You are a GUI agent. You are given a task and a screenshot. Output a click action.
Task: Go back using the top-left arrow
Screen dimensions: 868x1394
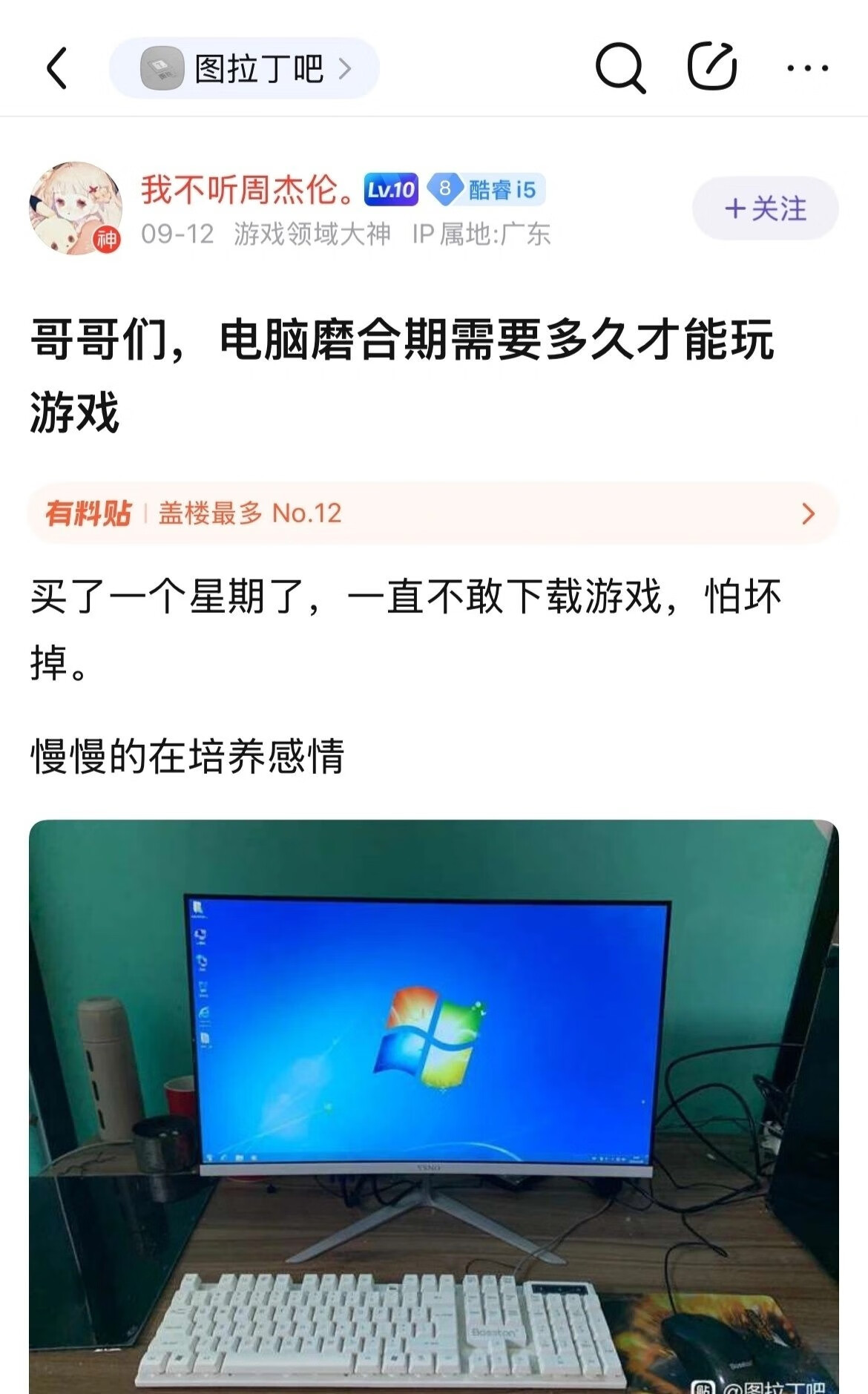point(57,68)
